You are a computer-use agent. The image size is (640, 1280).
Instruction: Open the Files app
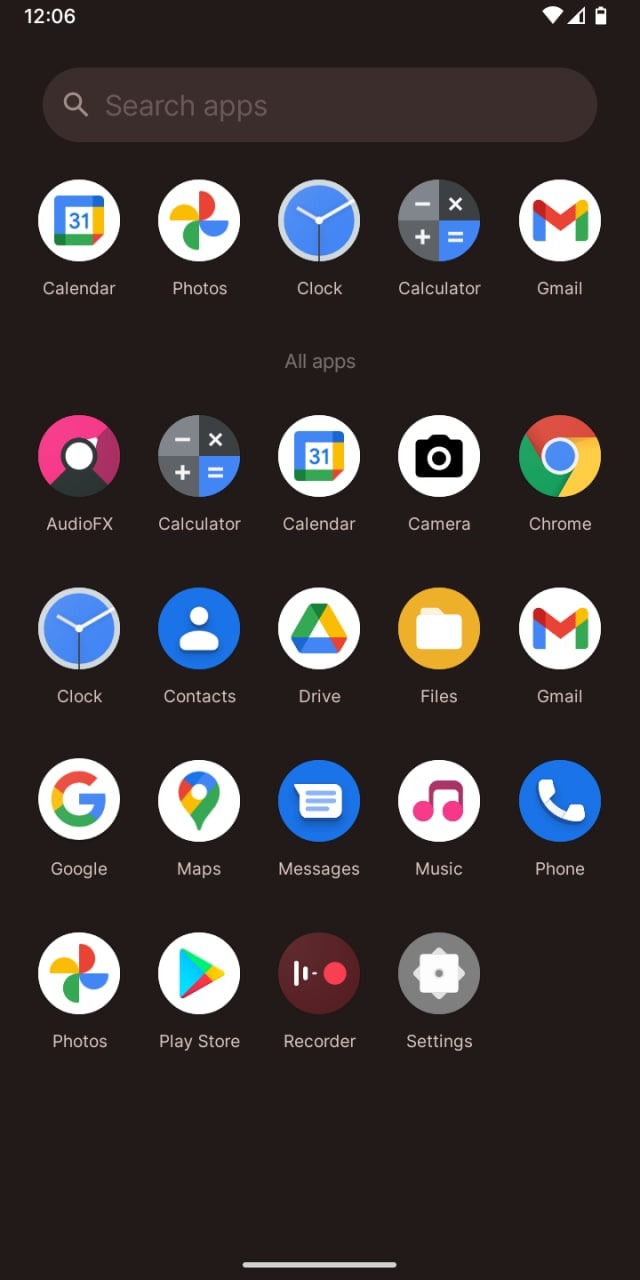click(x=439, y=629)
